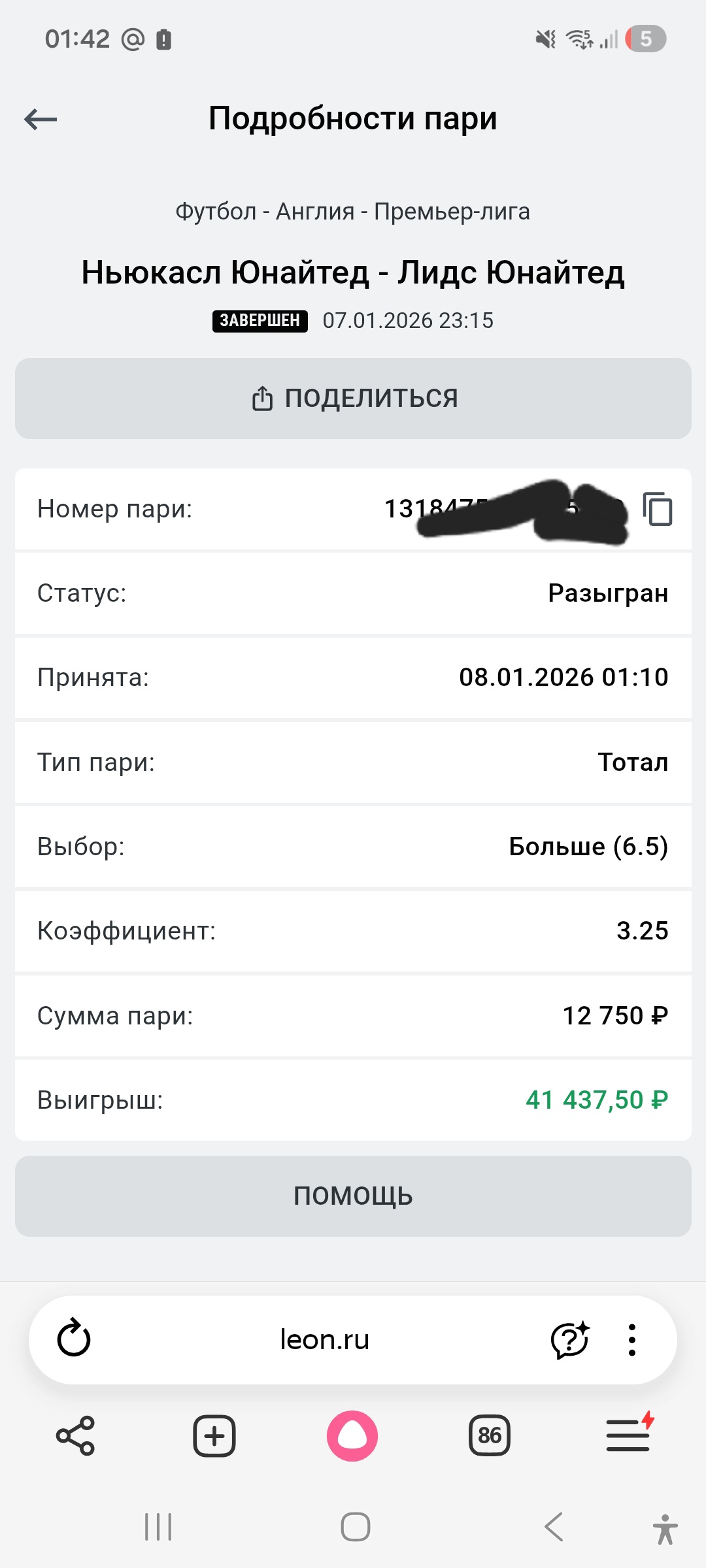Go to the system home screen
The image size is (706, 1568).
pyautogui.click(x=356, y=1527)
